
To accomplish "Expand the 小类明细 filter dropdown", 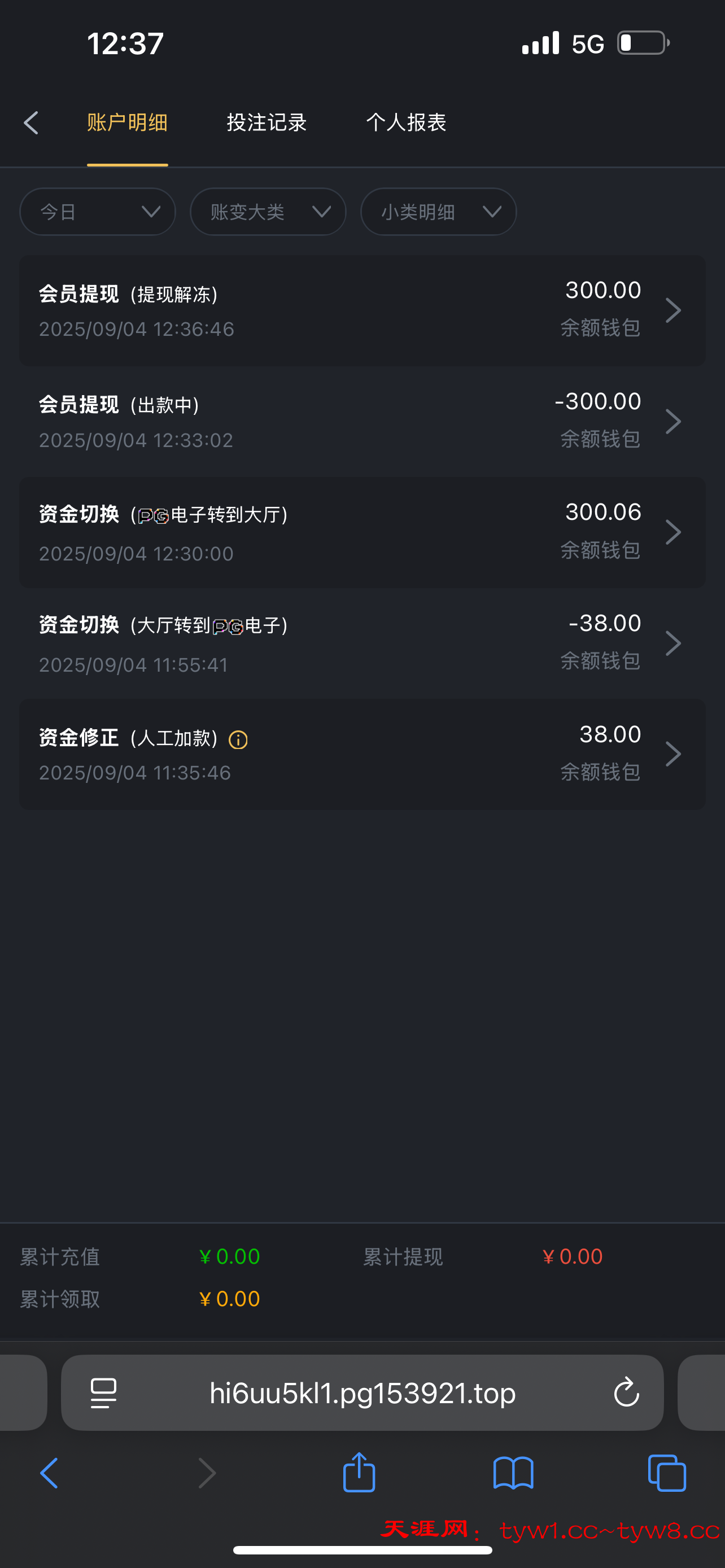I will [x=438, y=212].
